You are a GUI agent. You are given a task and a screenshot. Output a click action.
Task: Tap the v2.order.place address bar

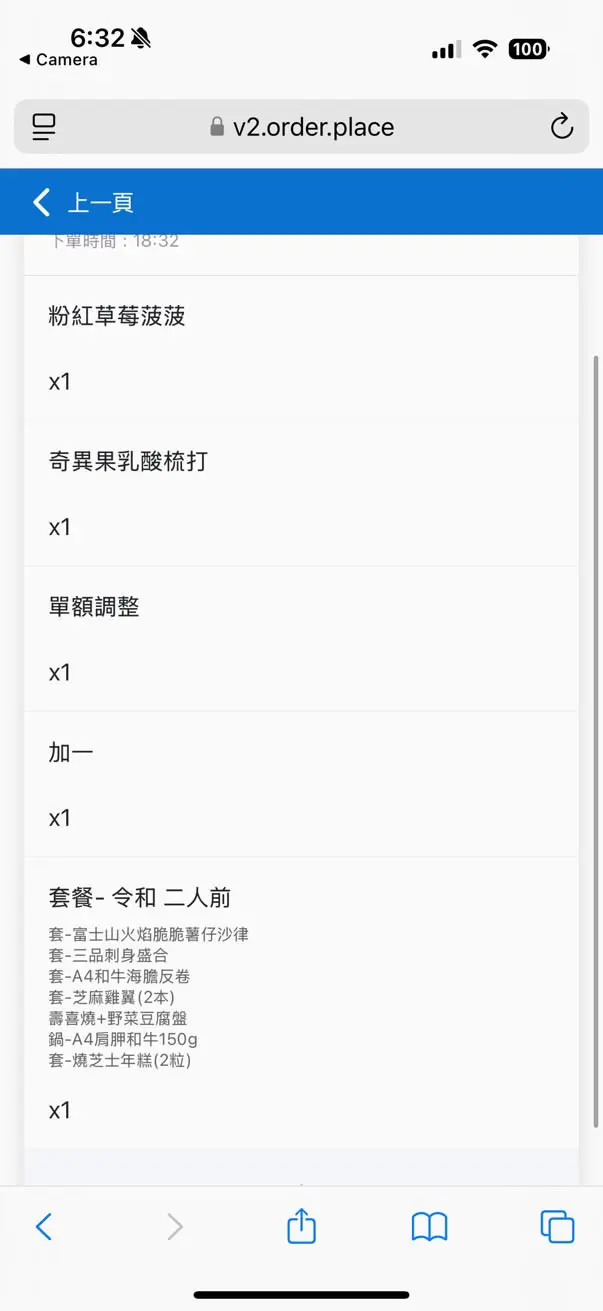pyautogui.click(x=302, y=127)
